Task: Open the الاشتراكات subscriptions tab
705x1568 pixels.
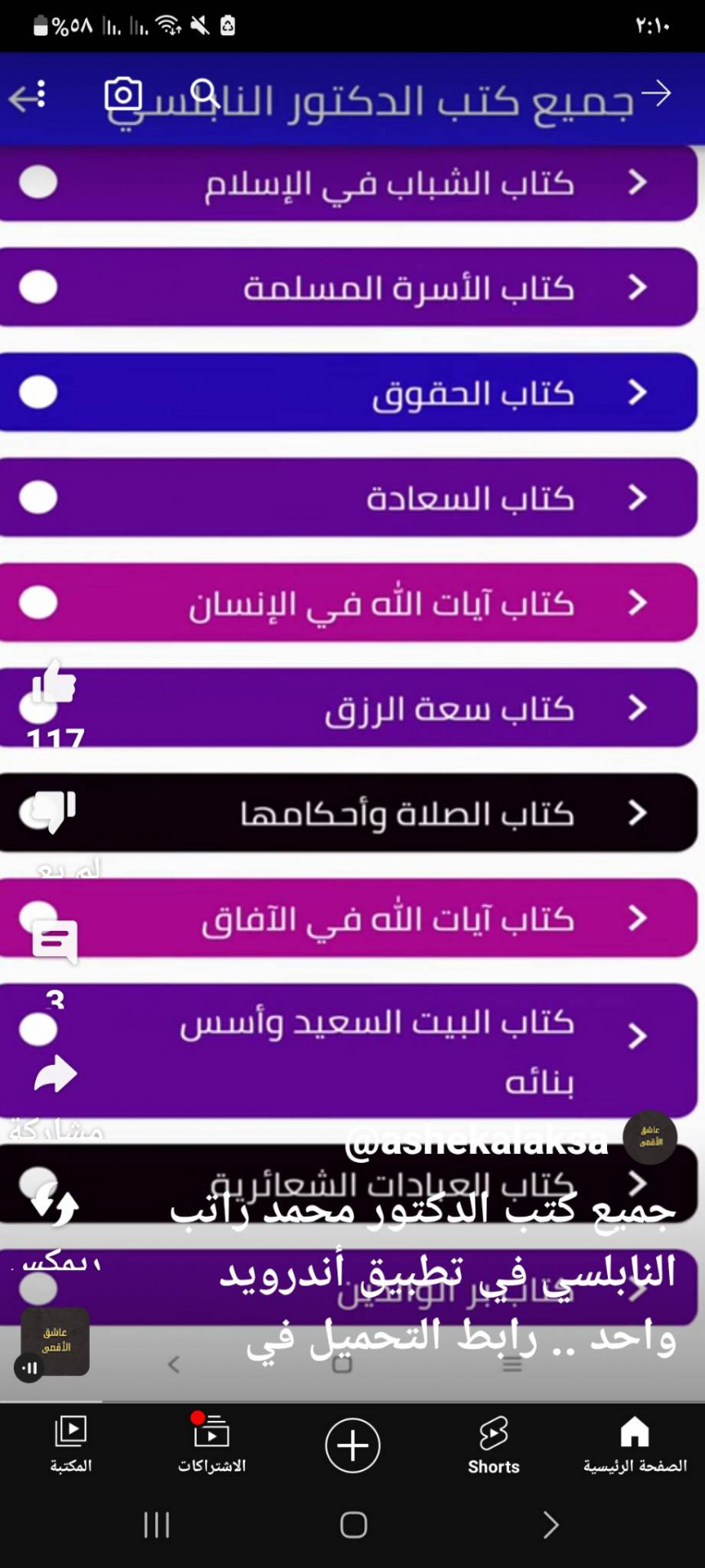Action: coord(212,1445)
